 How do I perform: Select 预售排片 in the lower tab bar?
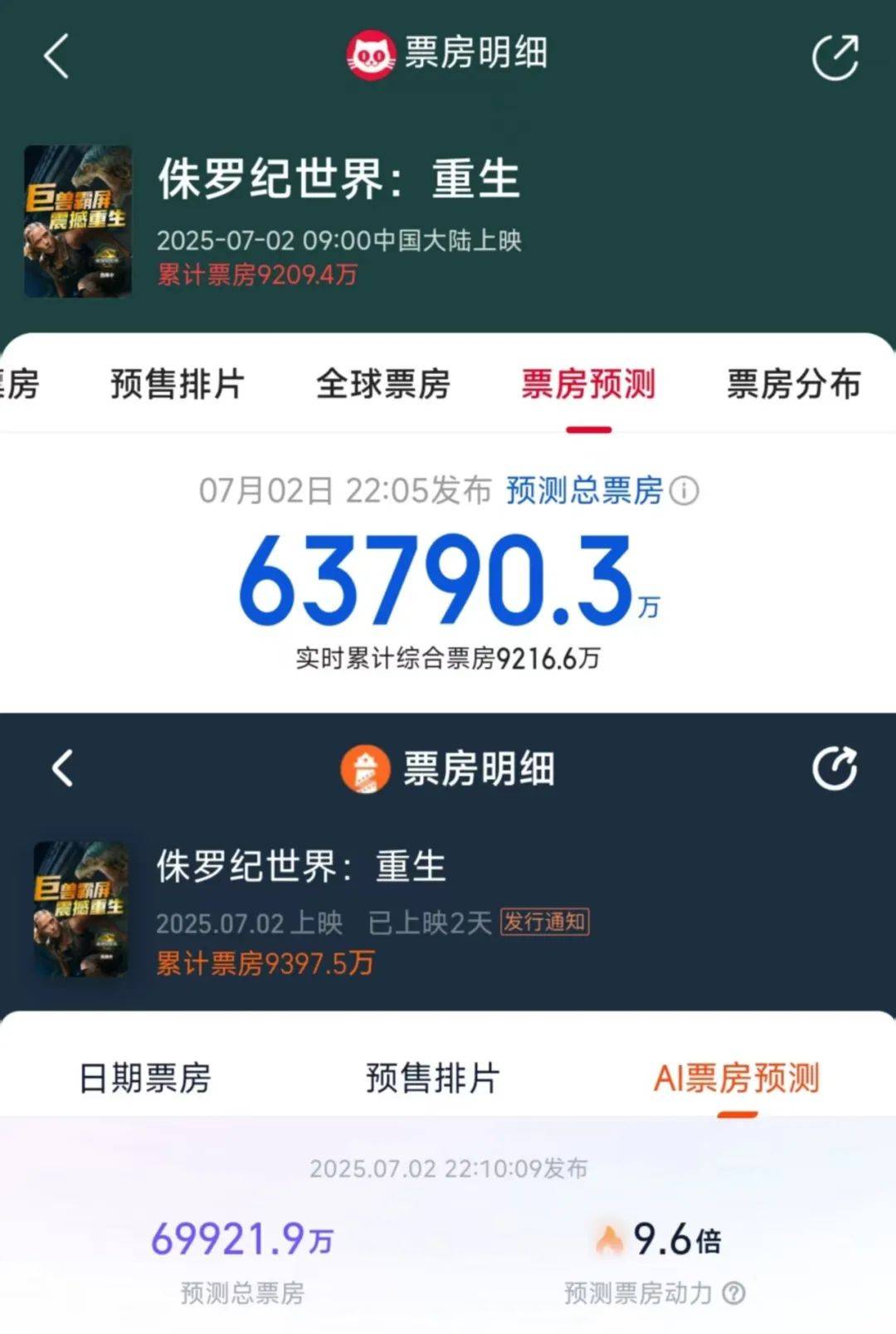pos(432,1077)
